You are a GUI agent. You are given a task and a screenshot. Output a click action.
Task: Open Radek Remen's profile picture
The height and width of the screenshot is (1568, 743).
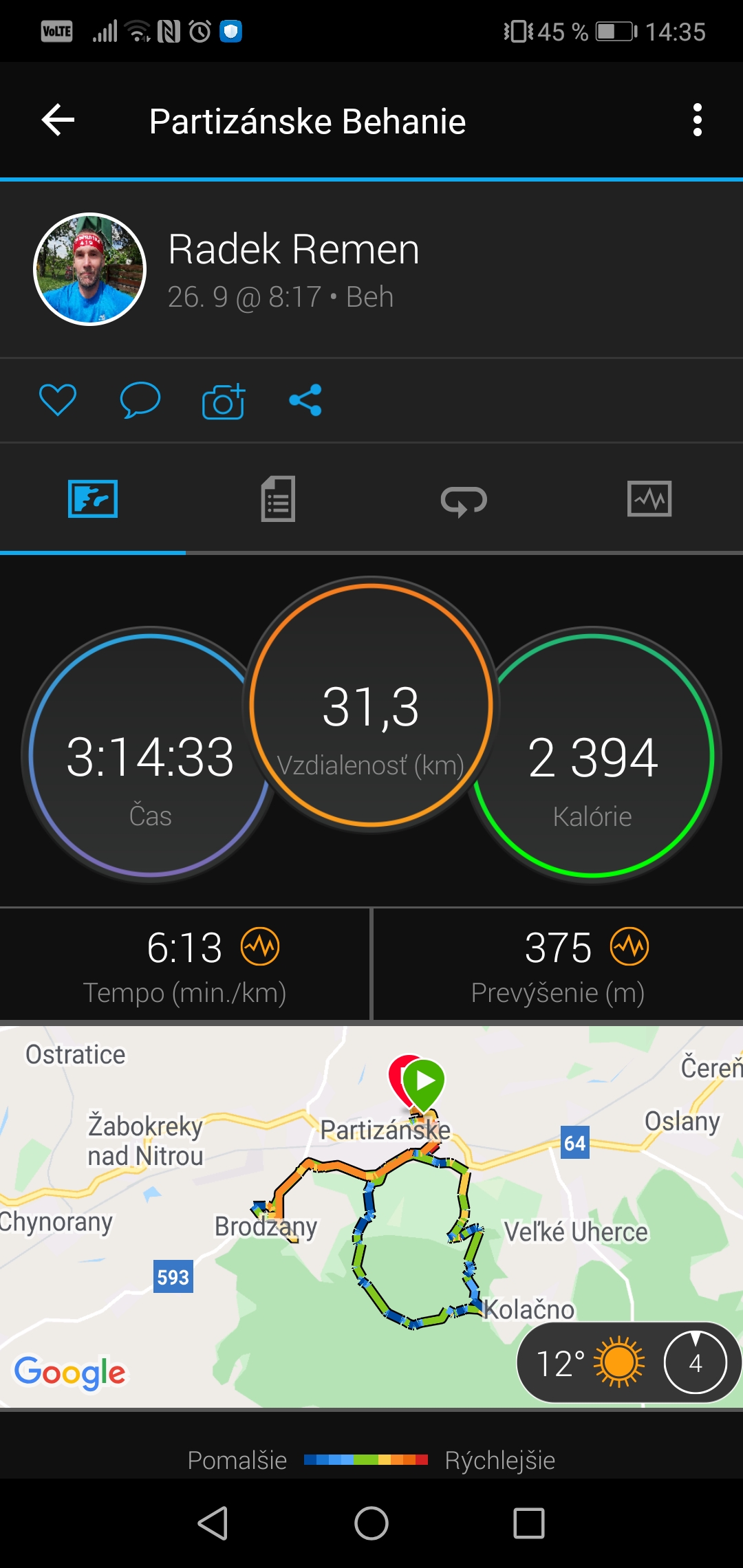[90, 269]
